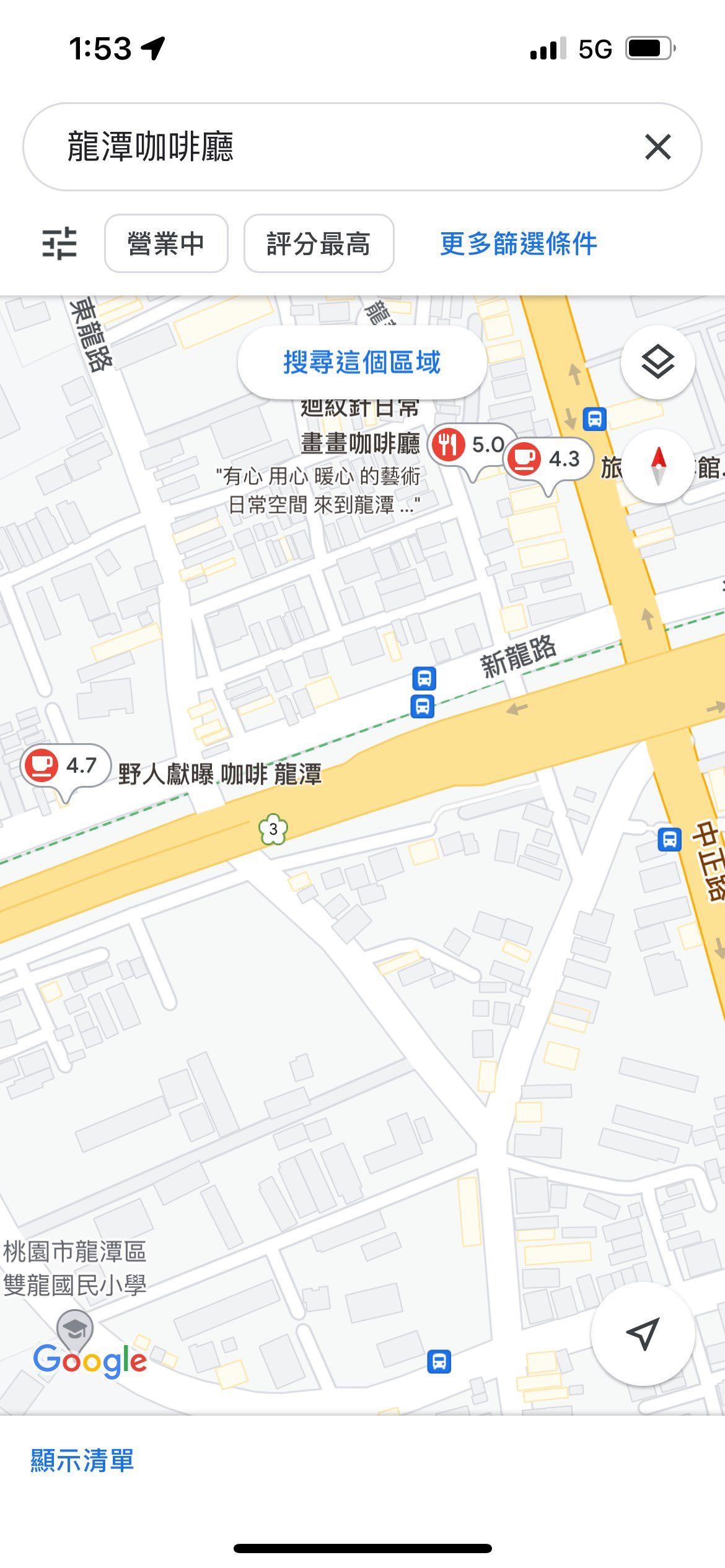
Task: Center map on my location
Action: tap(643, 1333)
